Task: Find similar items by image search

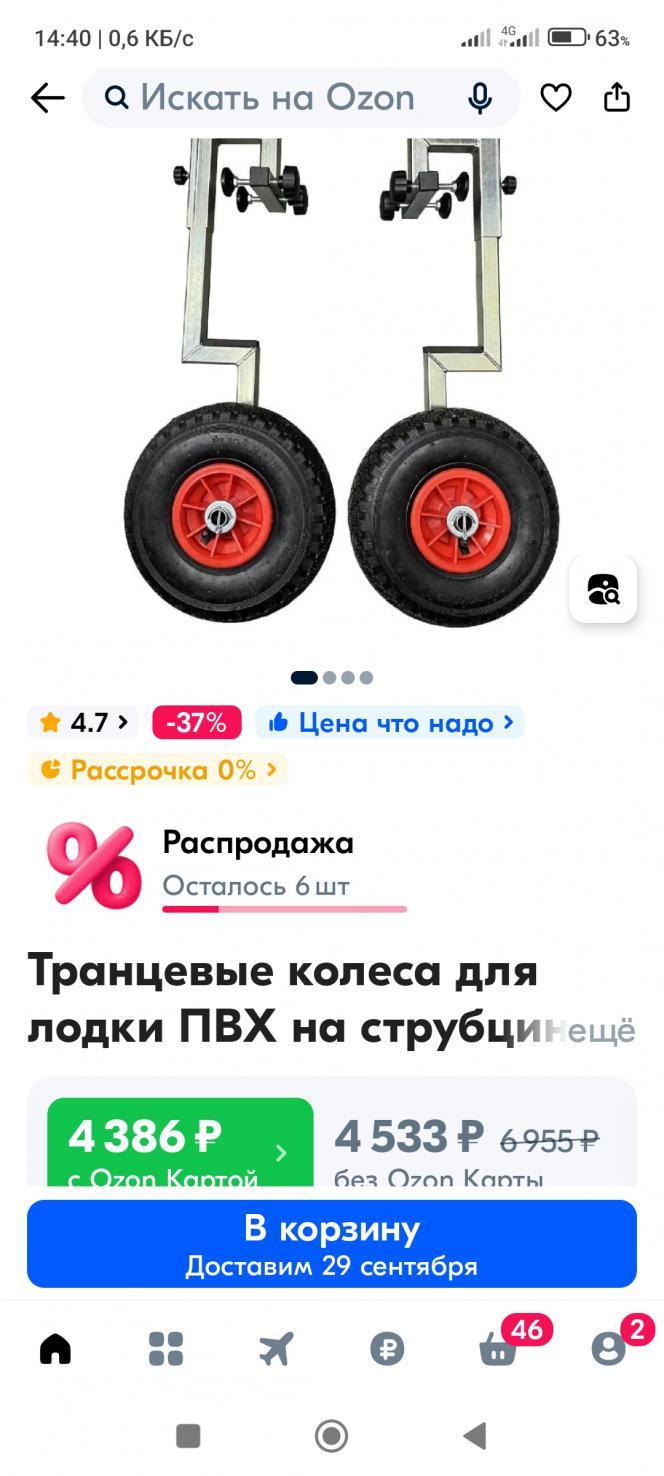Action: click(603, 590)
